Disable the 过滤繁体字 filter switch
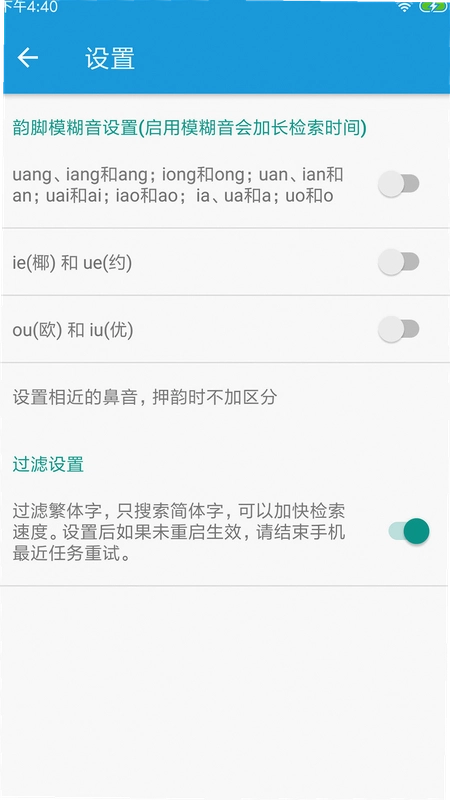Image resolution: width=450 pixels, height=800 pixels. click(409, 531)
